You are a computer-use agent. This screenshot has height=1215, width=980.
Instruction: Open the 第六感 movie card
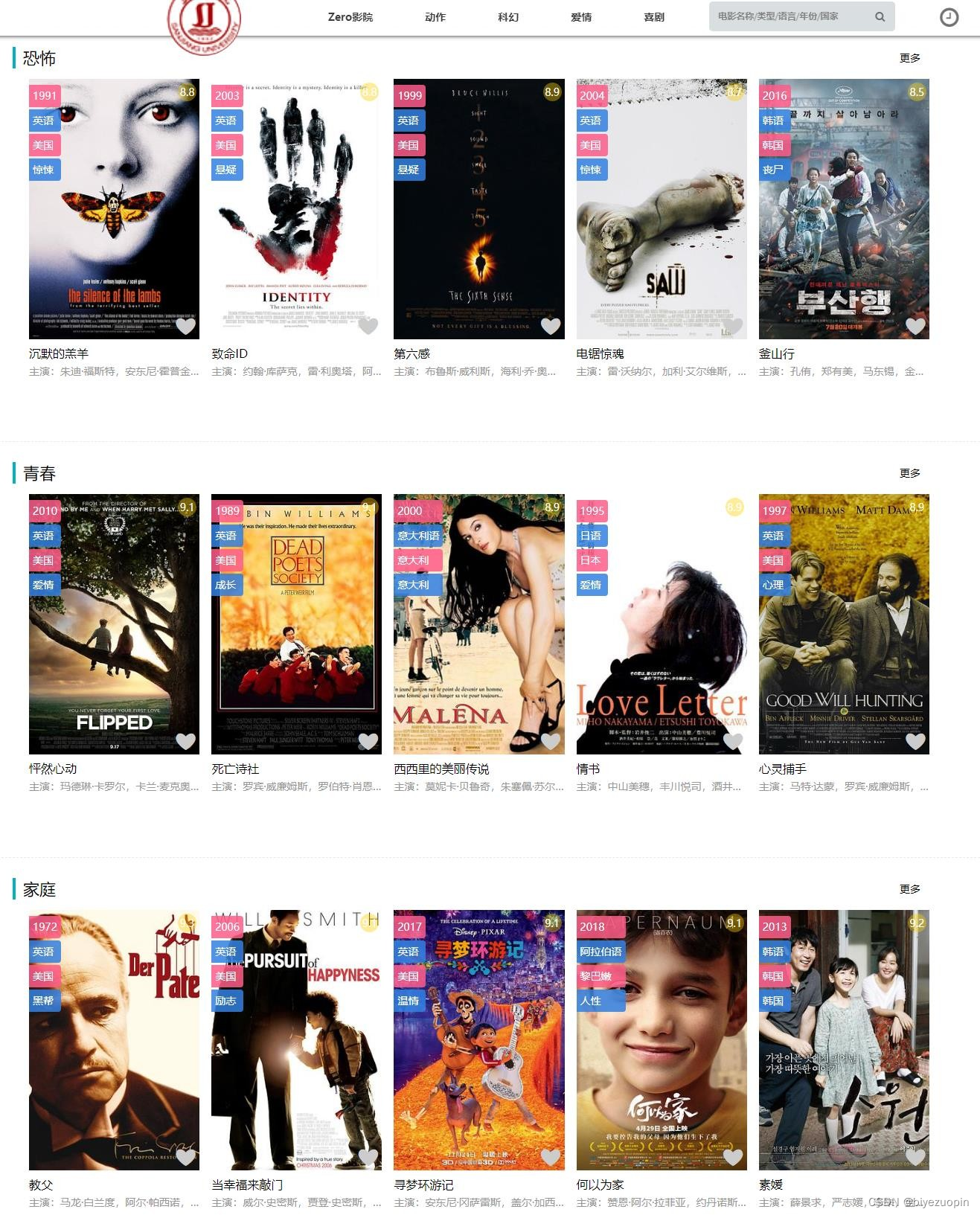(478, 223)
